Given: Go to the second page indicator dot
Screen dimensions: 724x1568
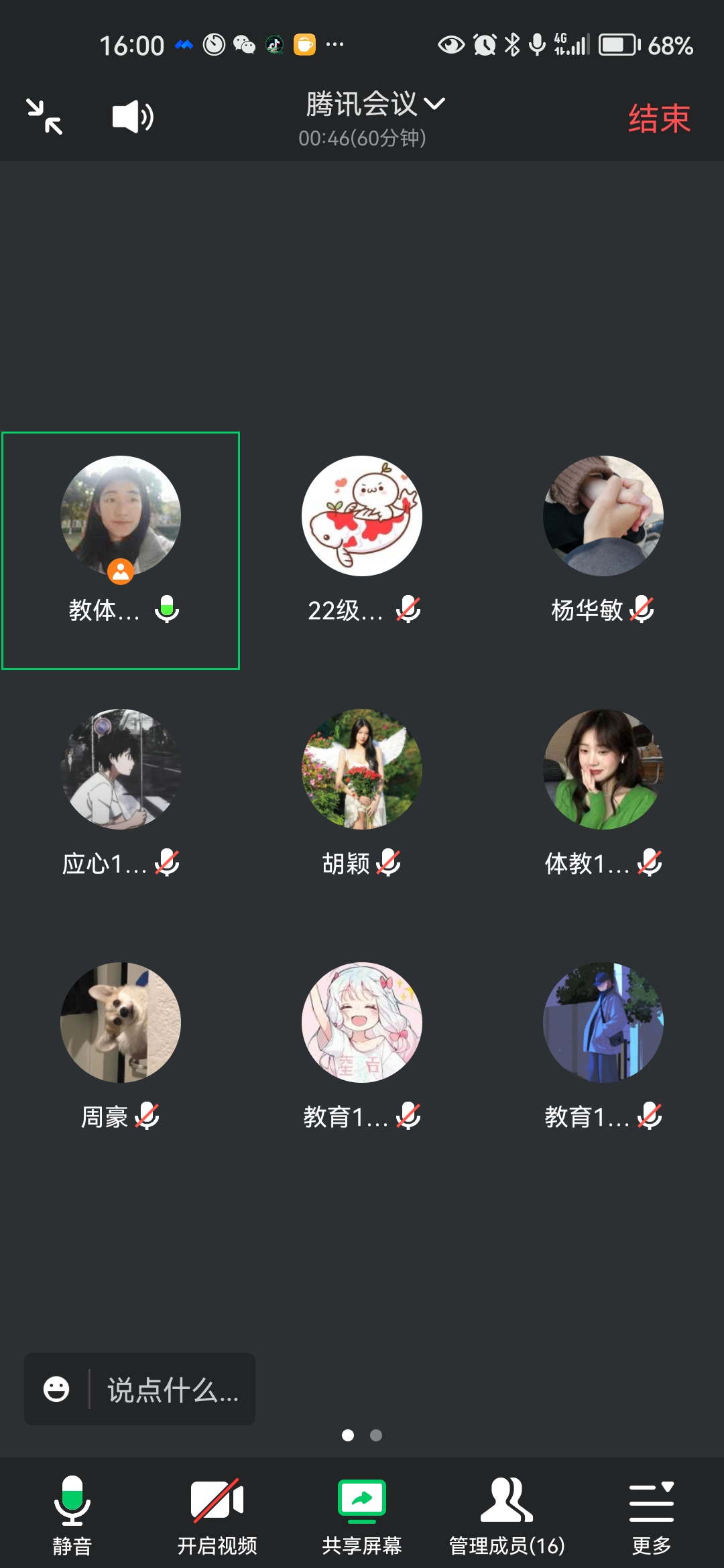Looking at the screenshot, I should click(x=376, y=1435).
